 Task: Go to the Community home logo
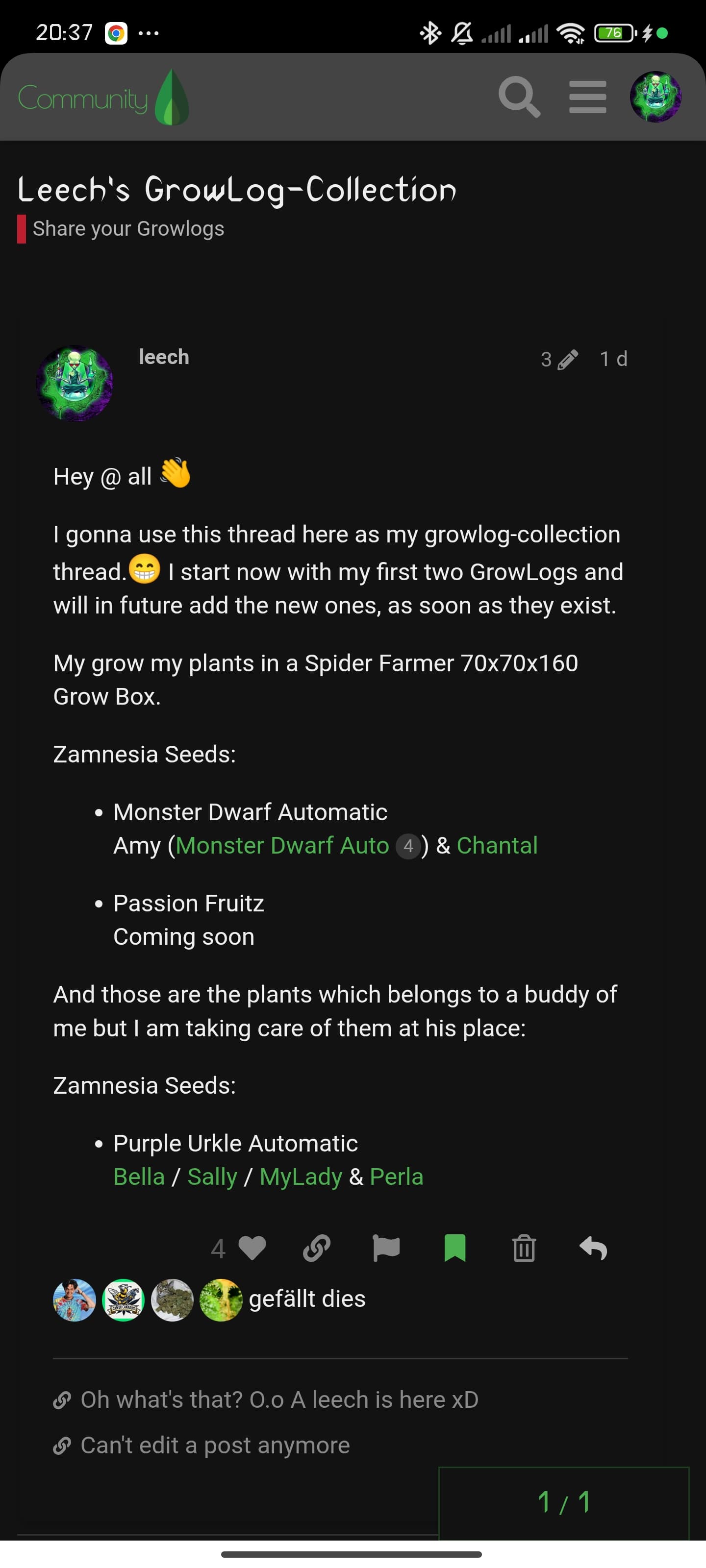tap(103, 98)
